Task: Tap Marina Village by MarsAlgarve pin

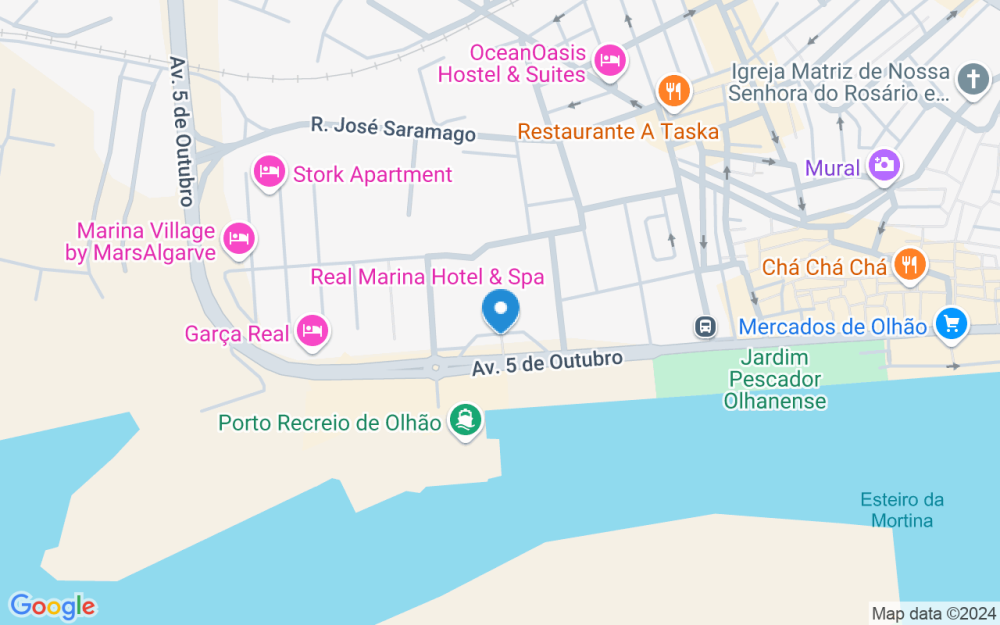Action: pyautogui.click(x=239, y=240)
